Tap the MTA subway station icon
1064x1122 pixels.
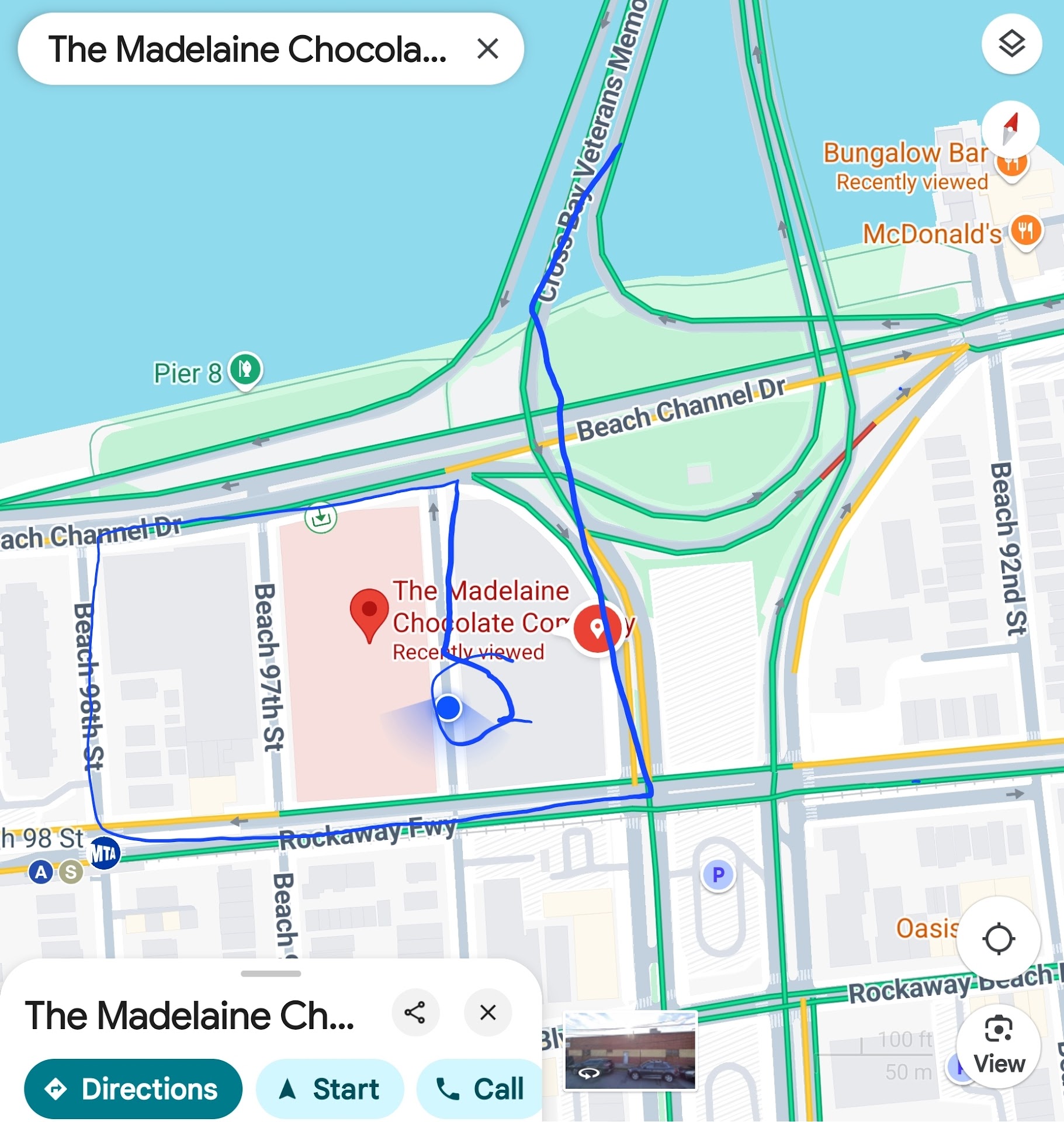point(104,853)
